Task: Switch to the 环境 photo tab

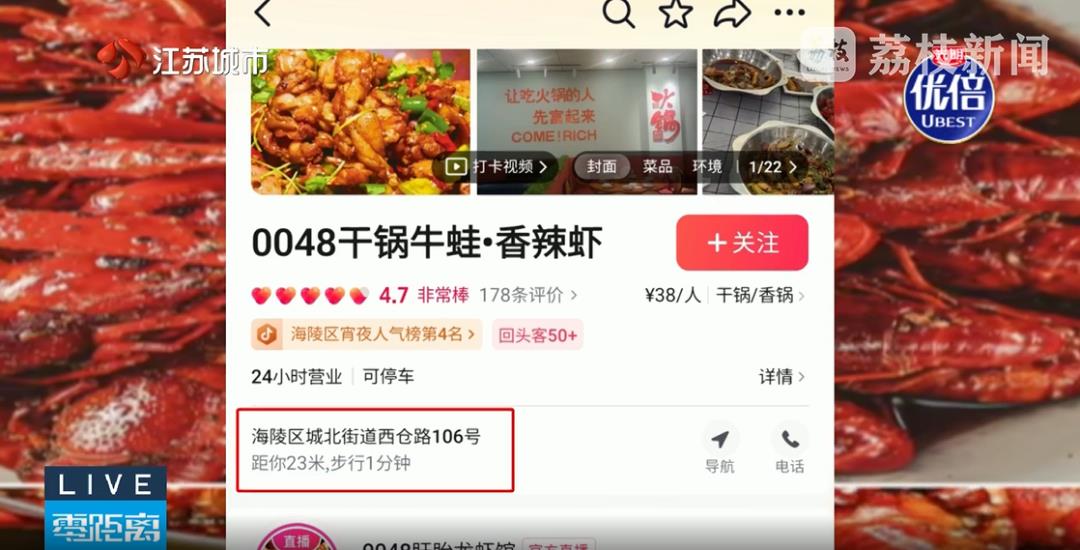Action: (x=707, y=166)
